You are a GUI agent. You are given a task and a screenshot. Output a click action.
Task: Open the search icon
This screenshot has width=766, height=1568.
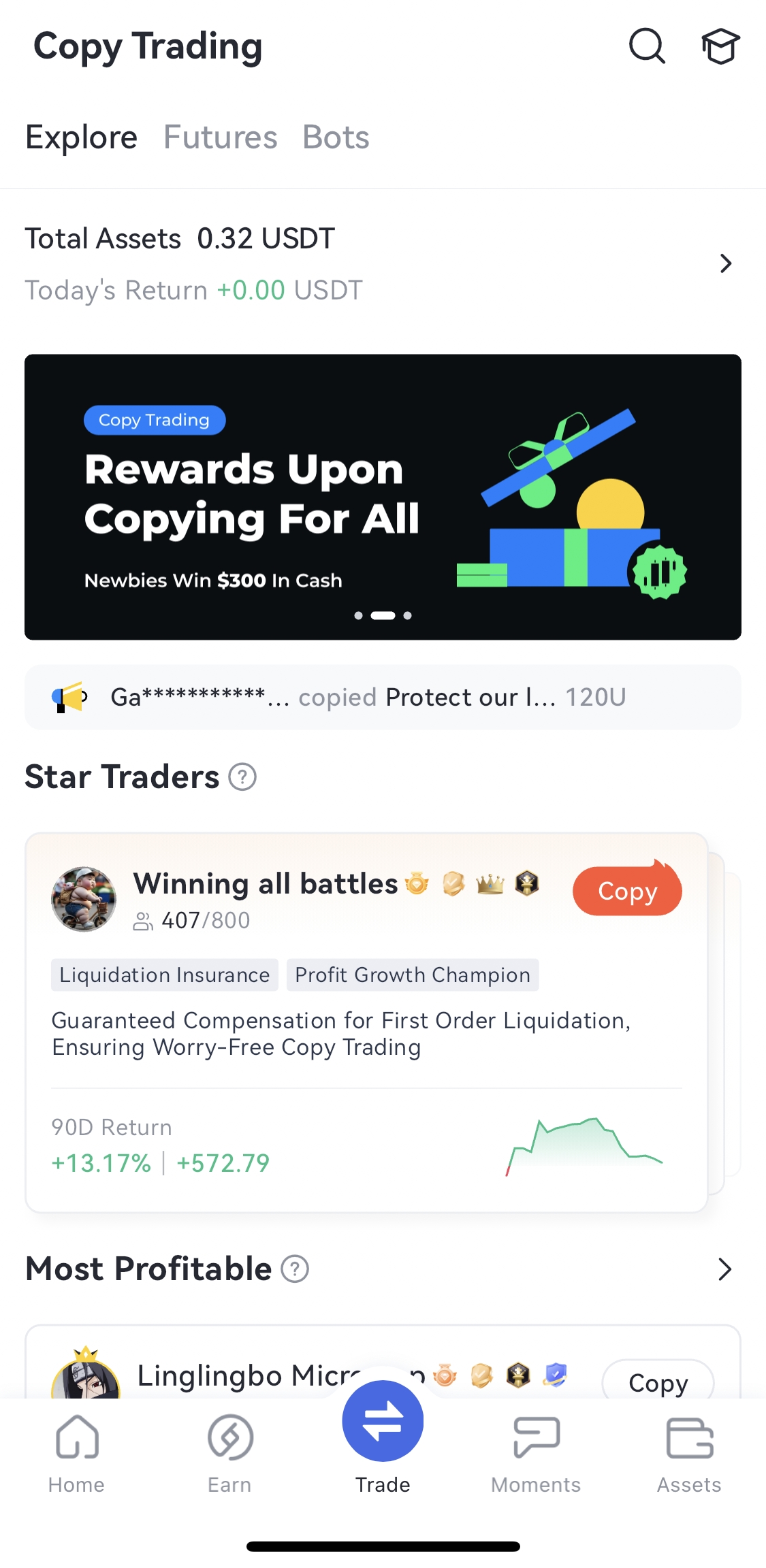pyautogui.click(x=646, y=46)
